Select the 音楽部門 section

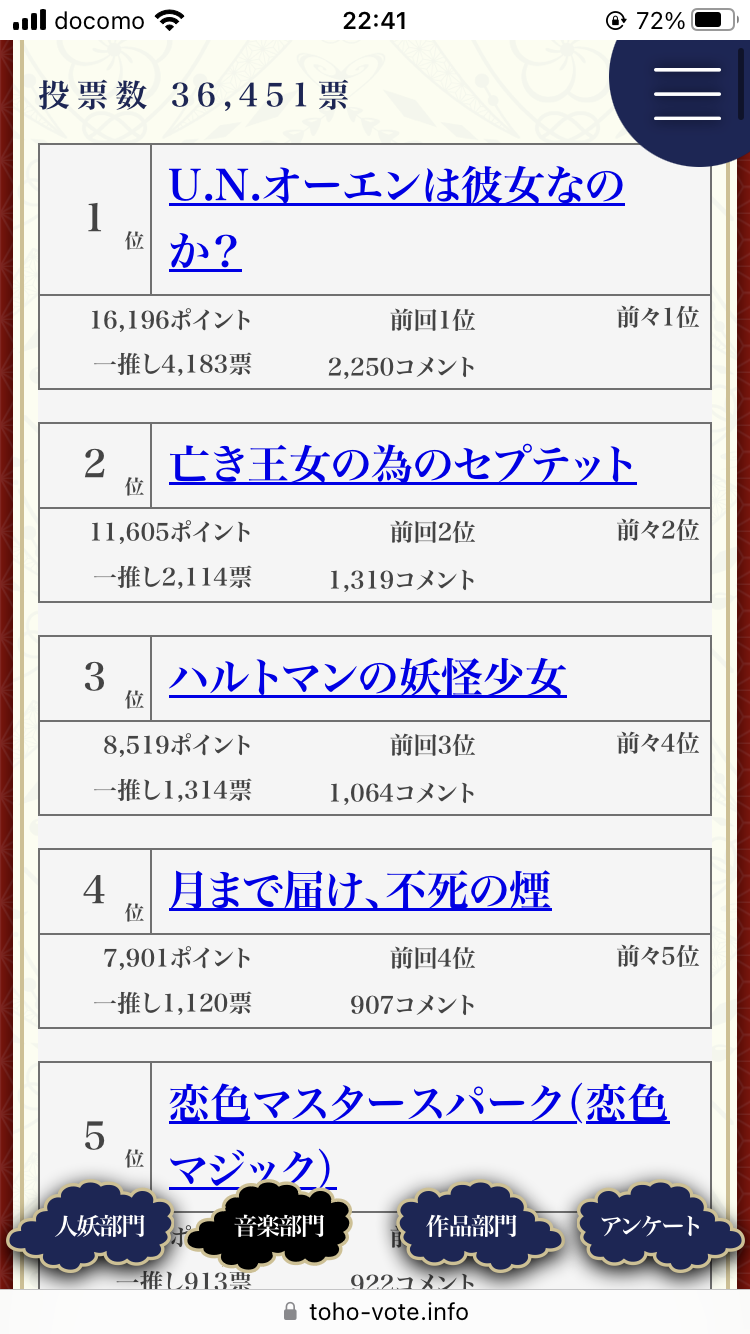pyautogui.click(x=279, y=1226)
